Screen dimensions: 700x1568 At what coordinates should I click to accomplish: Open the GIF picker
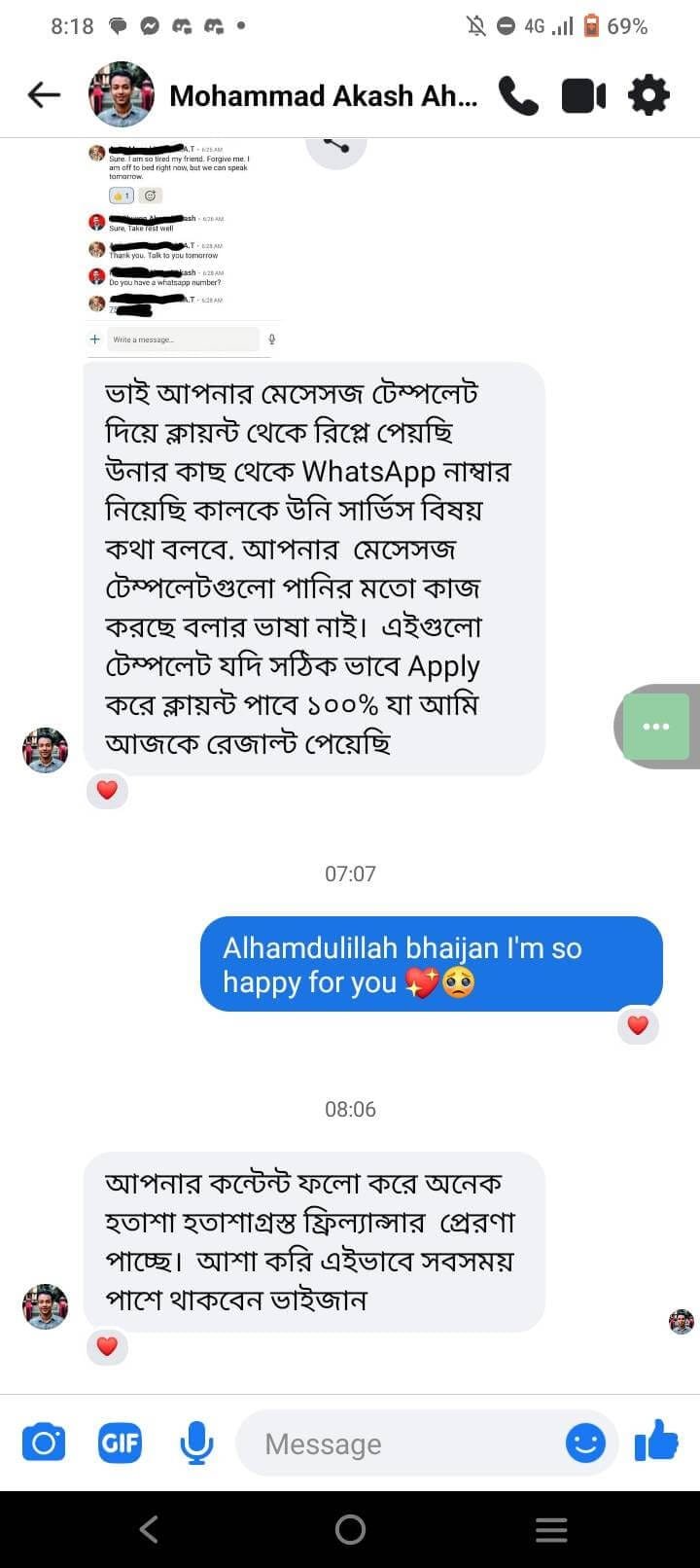(x=120, y=1442)
